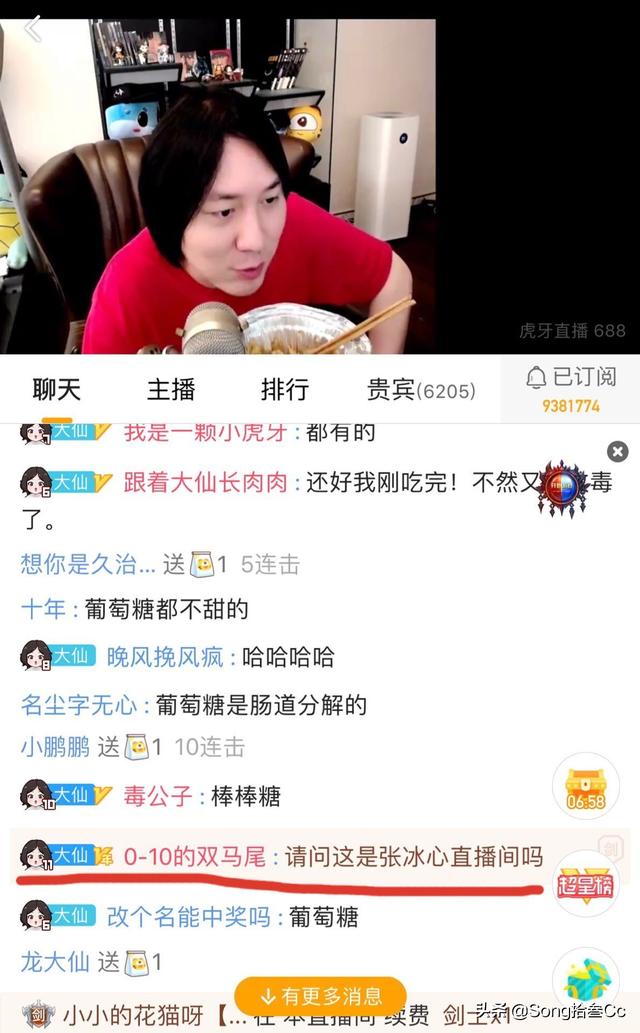Open the 超星榜 event icon
Image resolution: width=640 pixels, height=1033 pixels.
pyautogui.click(x=584, y=881)
